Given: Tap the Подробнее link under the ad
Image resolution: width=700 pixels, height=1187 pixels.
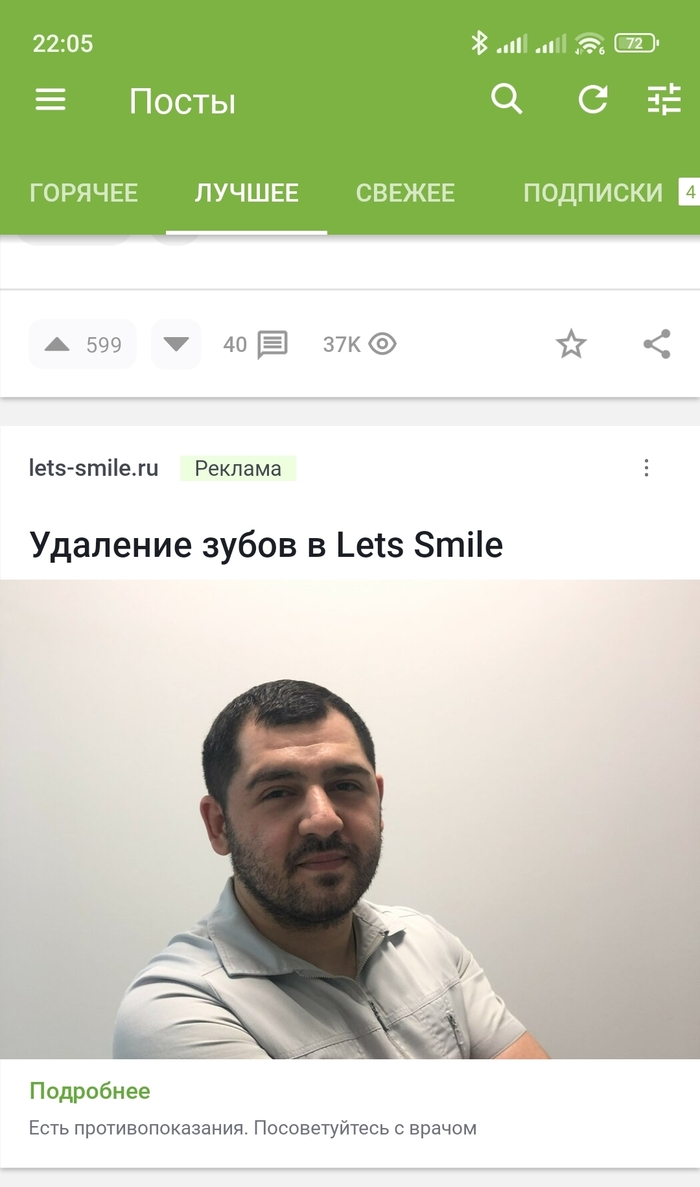Looking at the screenshot, I should point(90,1091).
